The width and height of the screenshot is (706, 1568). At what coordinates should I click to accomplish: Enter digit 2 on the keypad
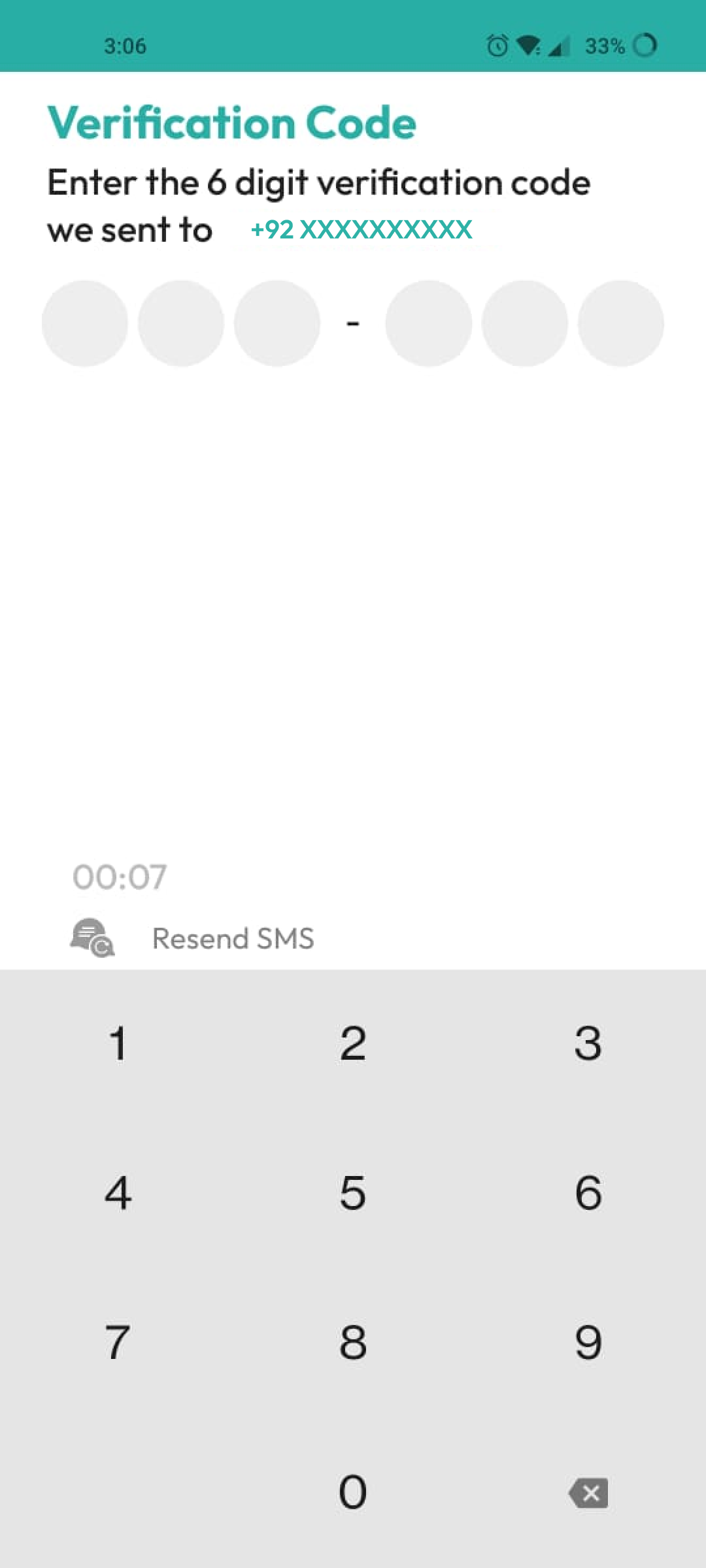(x=353, y=1043)
